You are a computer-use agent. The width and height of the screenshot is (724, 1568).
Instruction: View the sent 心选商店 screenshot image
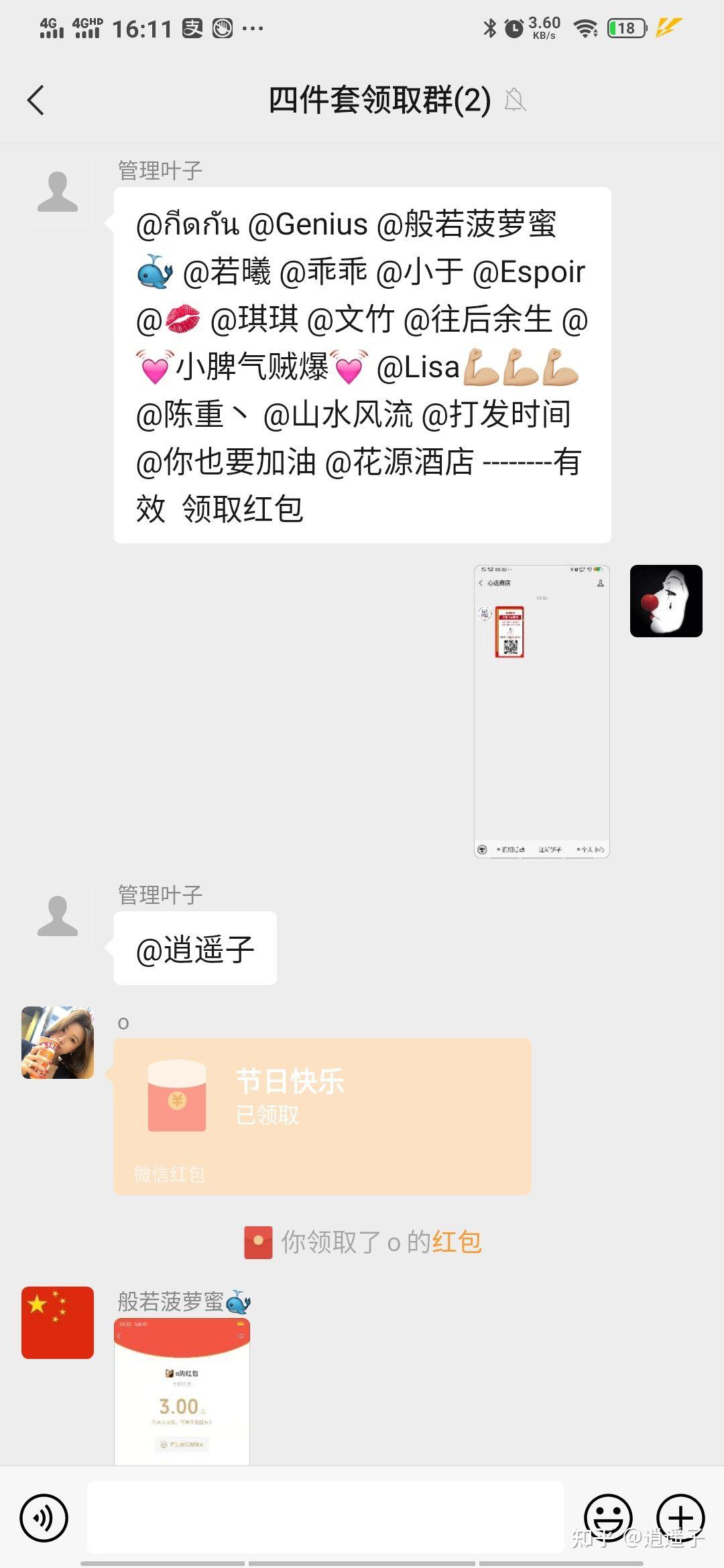tap(542, 711)
